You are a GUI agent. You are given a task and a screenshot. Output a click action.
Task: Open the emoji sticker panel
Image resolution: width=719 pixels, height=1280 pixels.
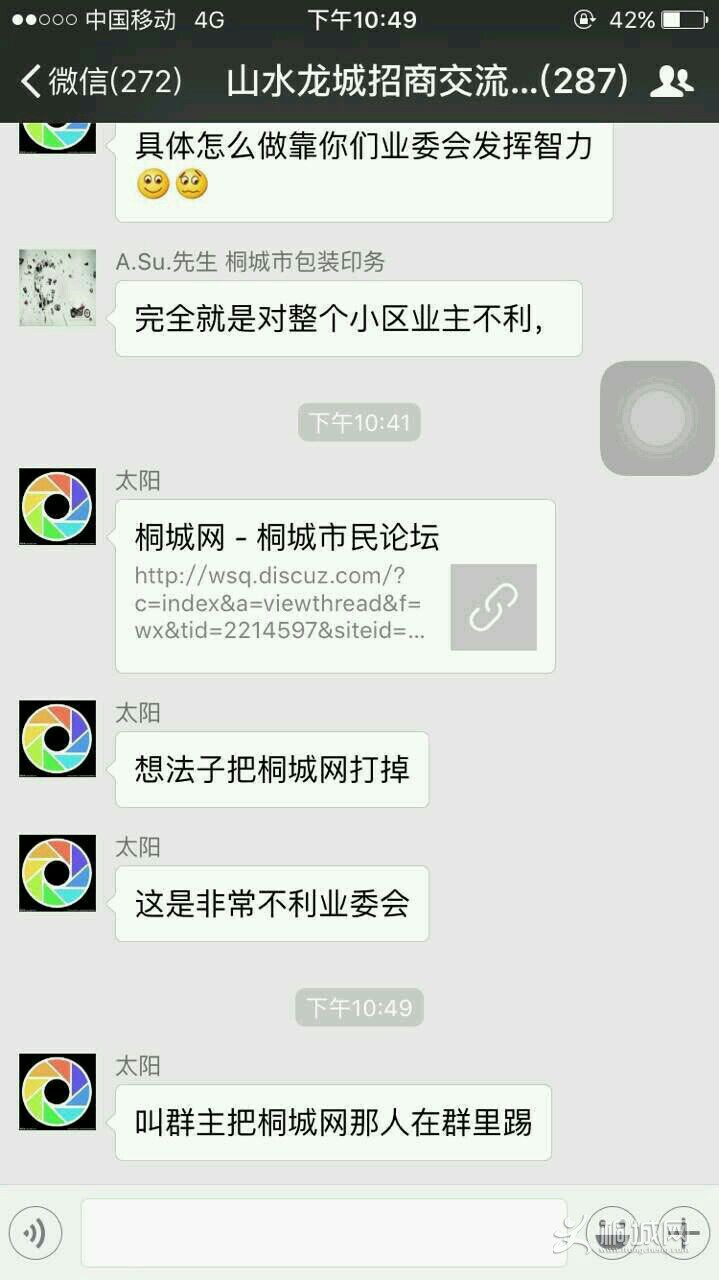[611, 1233]
